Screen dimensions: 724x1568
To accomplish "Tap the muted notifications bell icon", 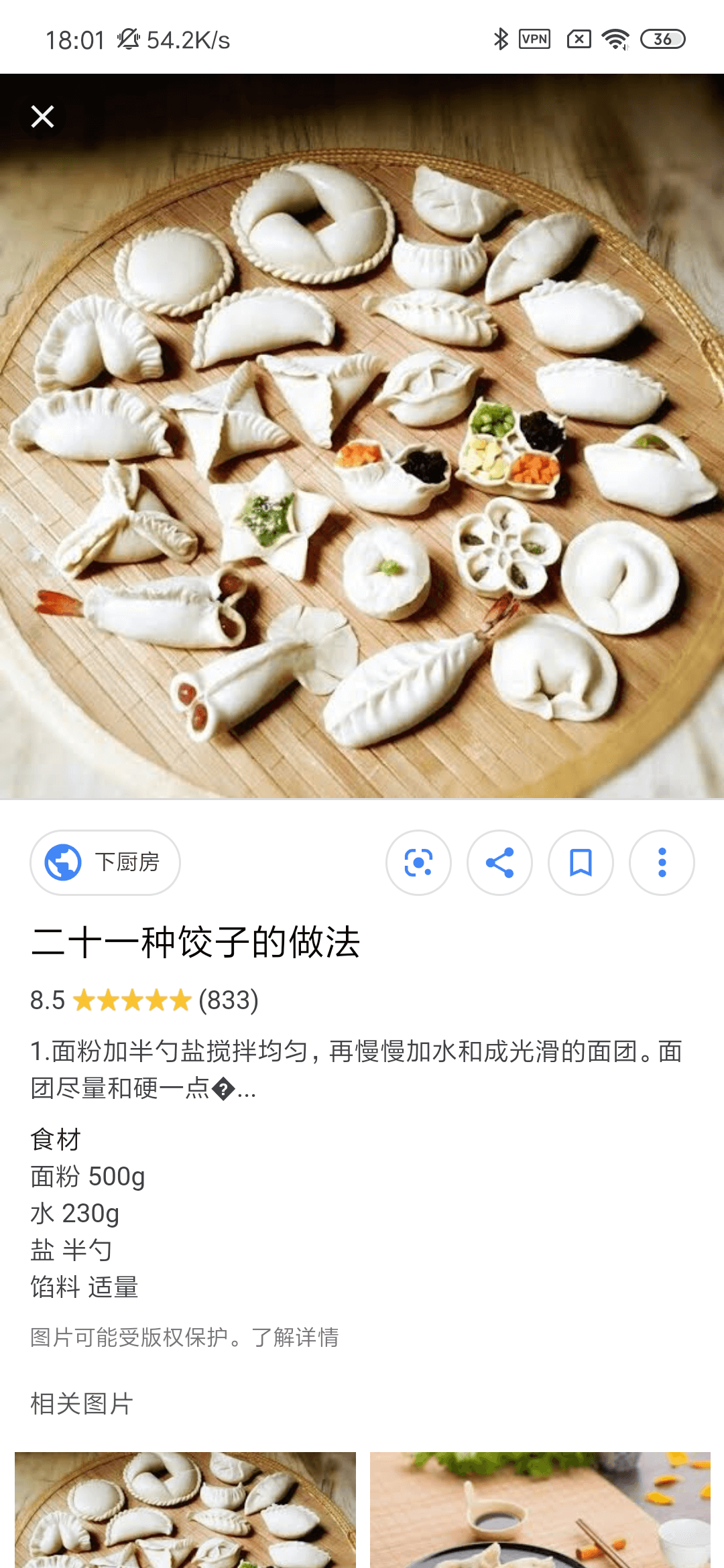I will click(129, 38).
